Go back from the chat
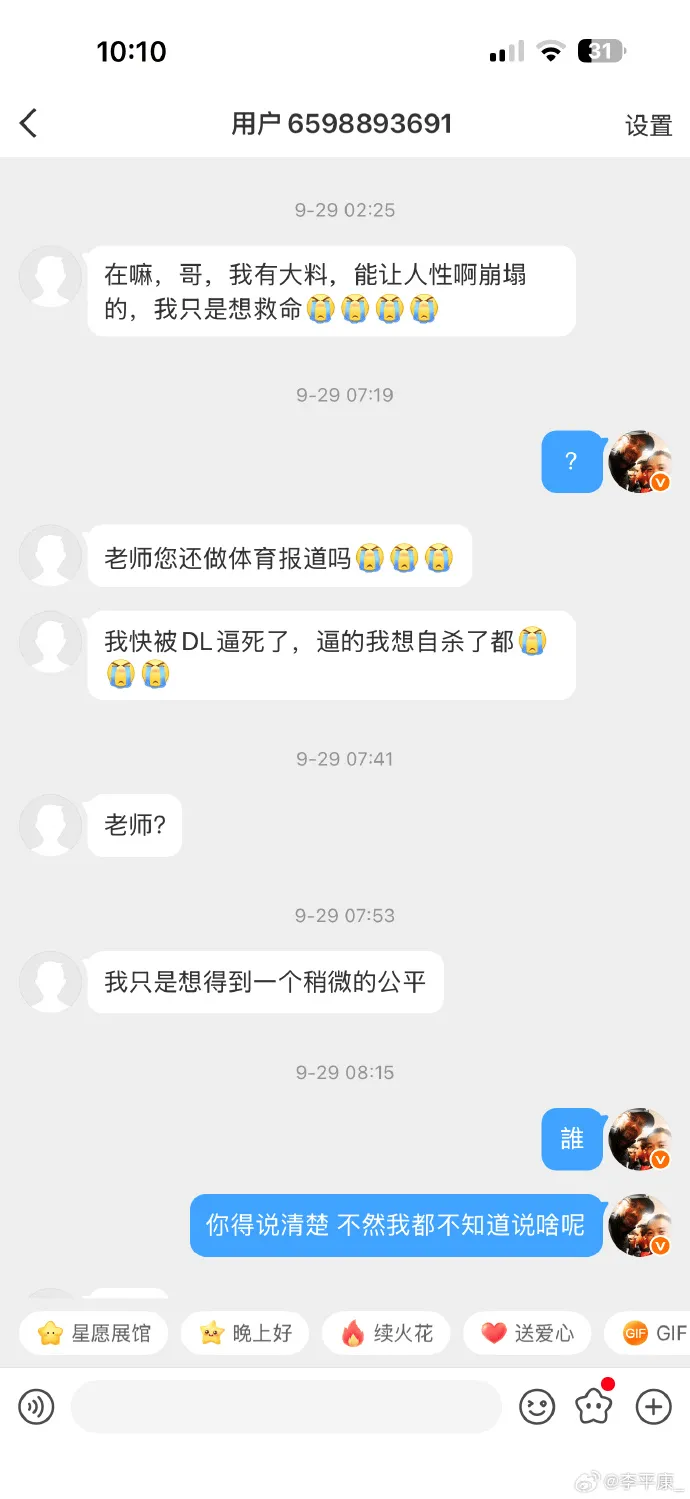Screen dimensions: 690x1499 pos(28,123)
